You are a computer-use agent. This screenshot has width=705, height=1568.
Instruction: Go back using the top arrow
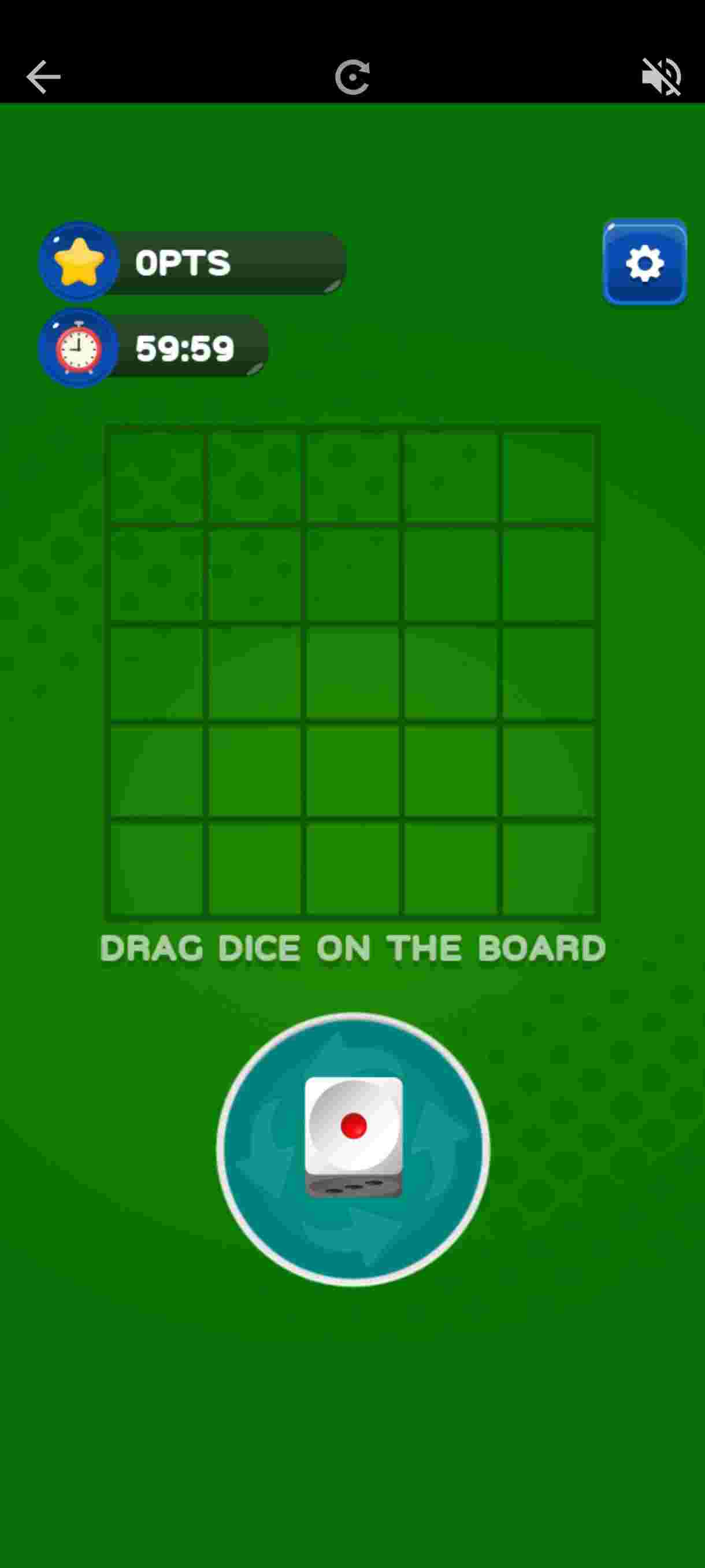click(43, 77)
